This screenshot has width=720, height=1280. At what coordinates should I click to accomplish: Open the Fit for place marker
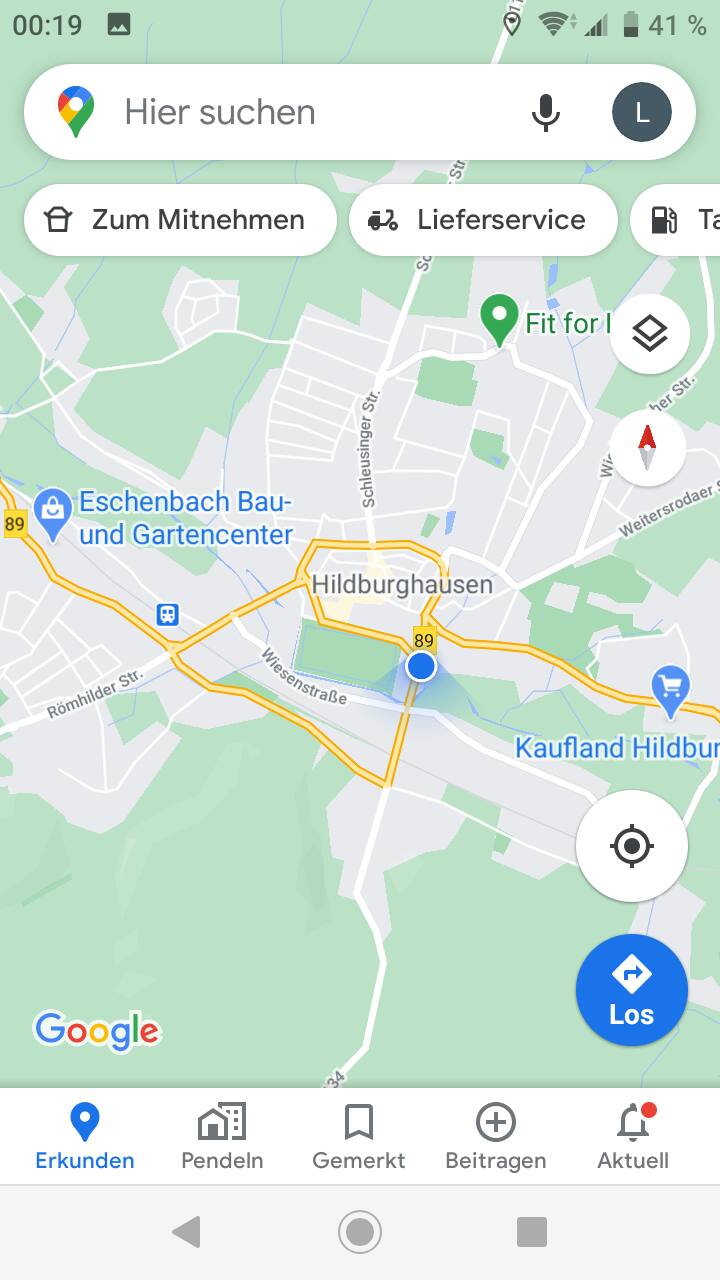point(498,320)
